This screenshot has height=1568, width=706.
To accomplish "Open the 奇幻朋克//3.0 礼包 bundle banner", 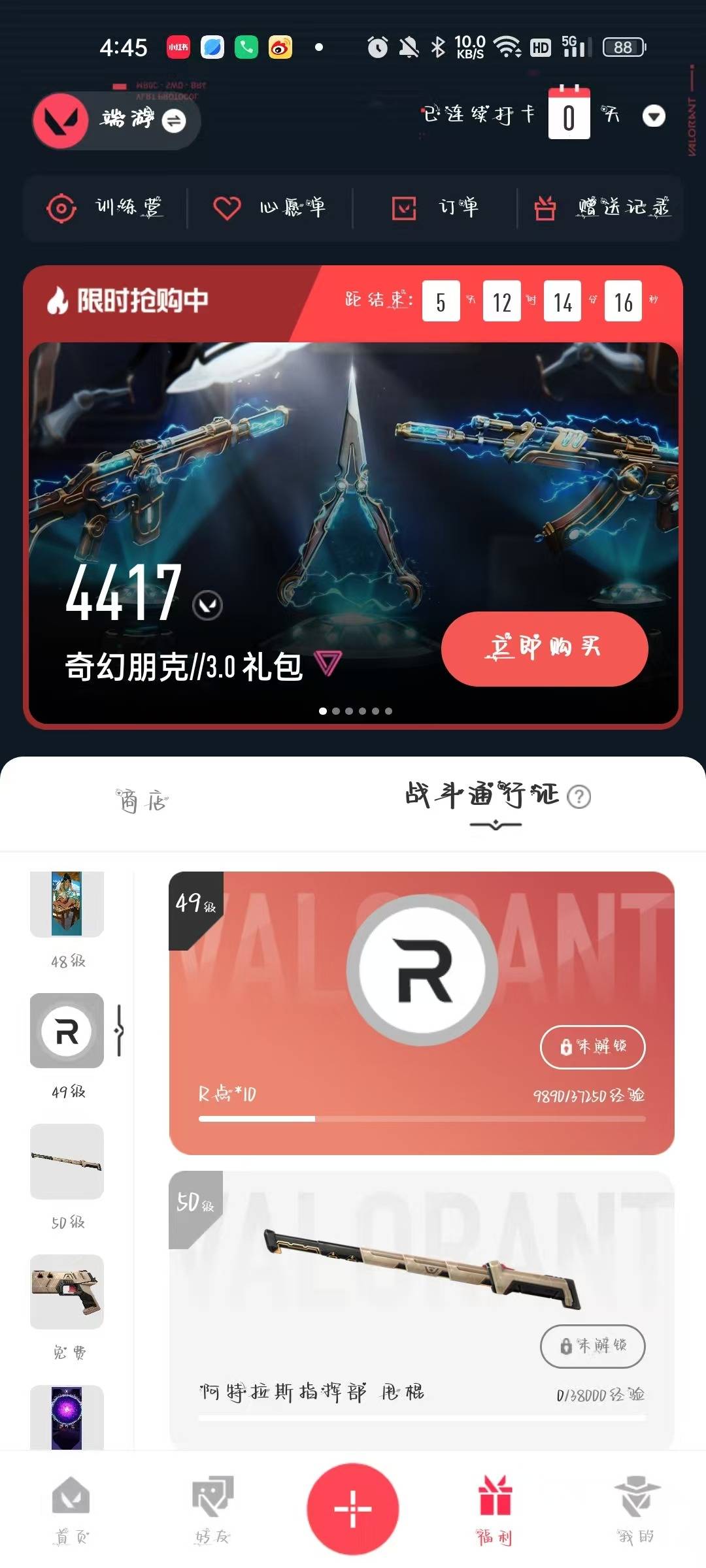I will point(353,497).
